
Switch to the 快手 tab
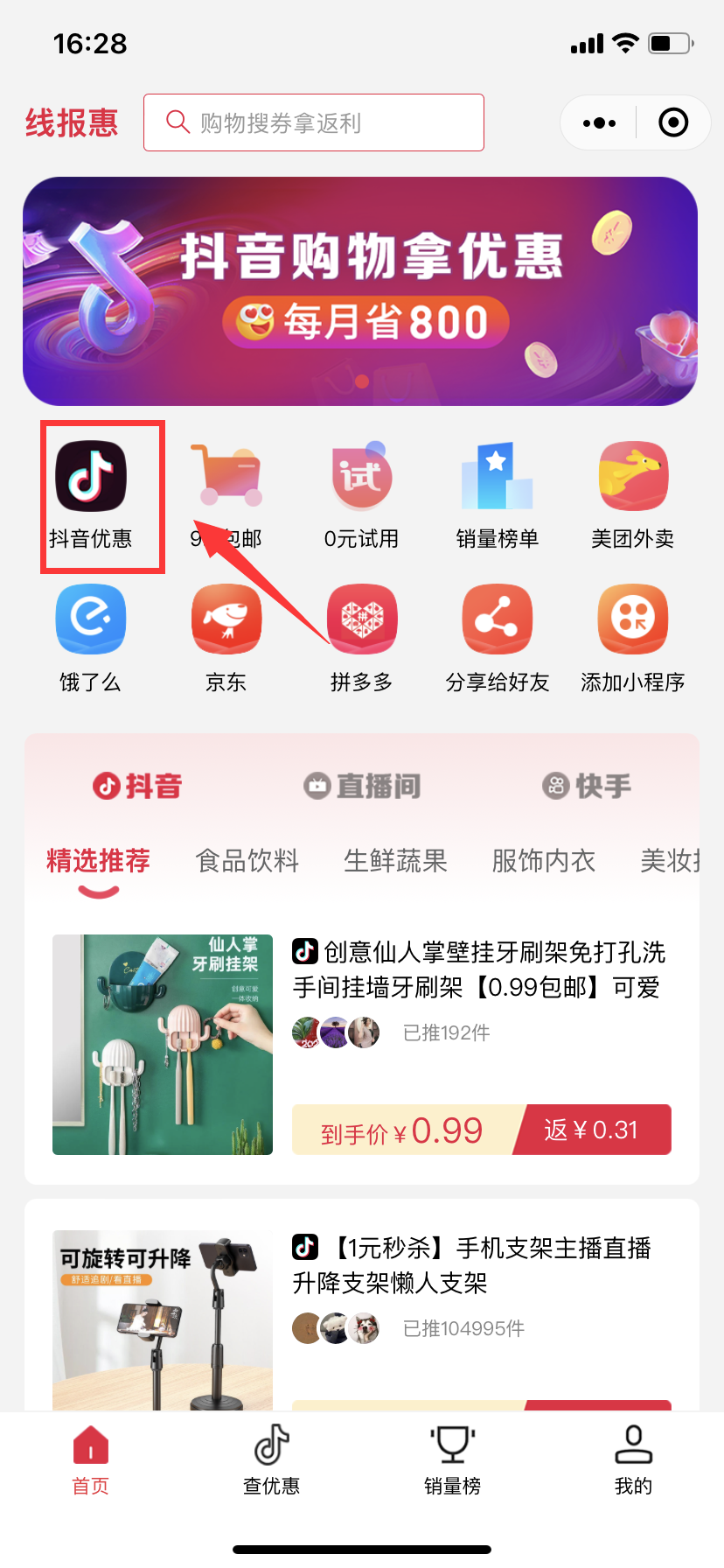point(586,786)
